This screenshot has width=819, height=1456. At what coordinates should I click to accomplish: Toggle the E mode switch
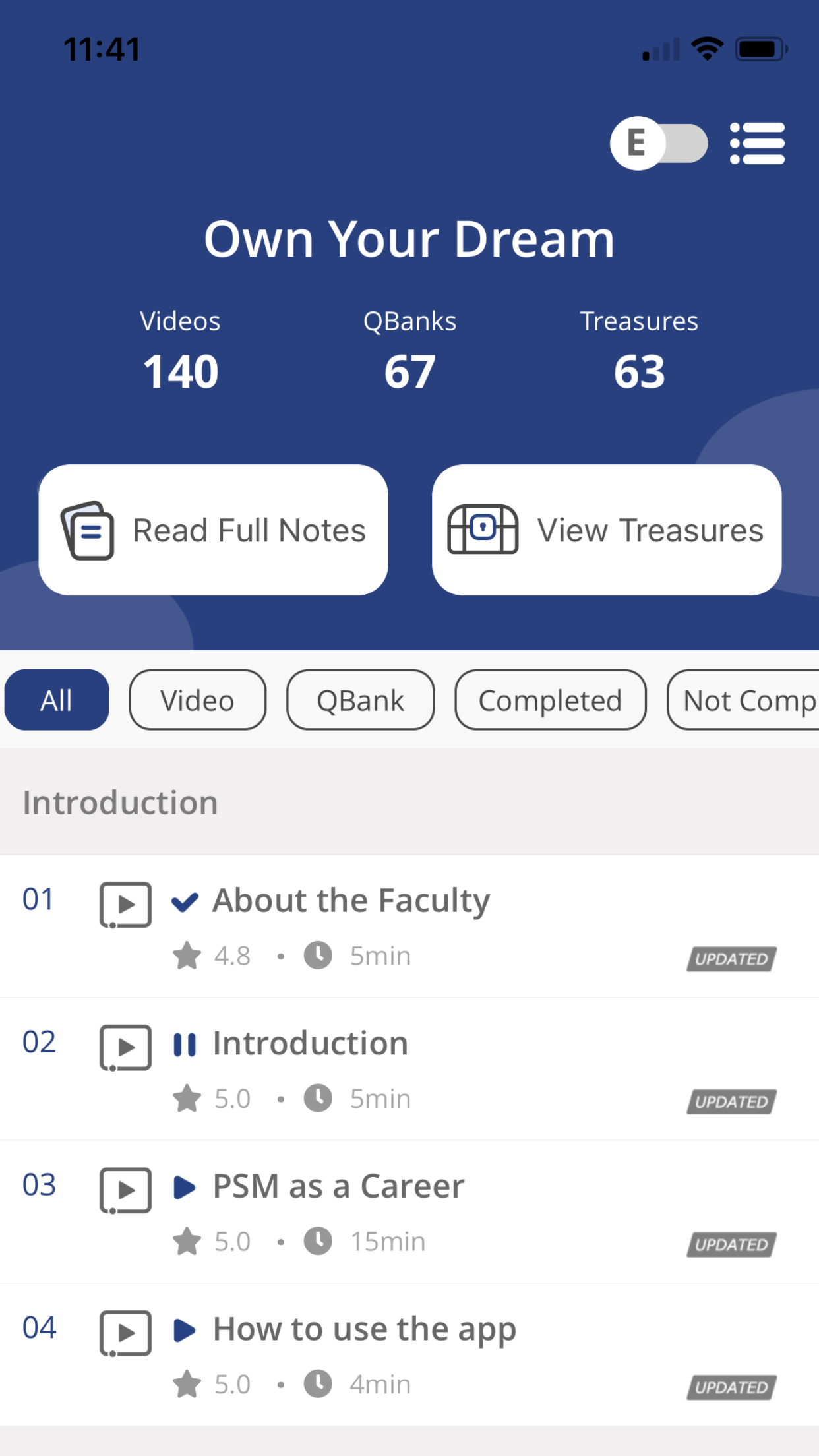click(659, 143)
